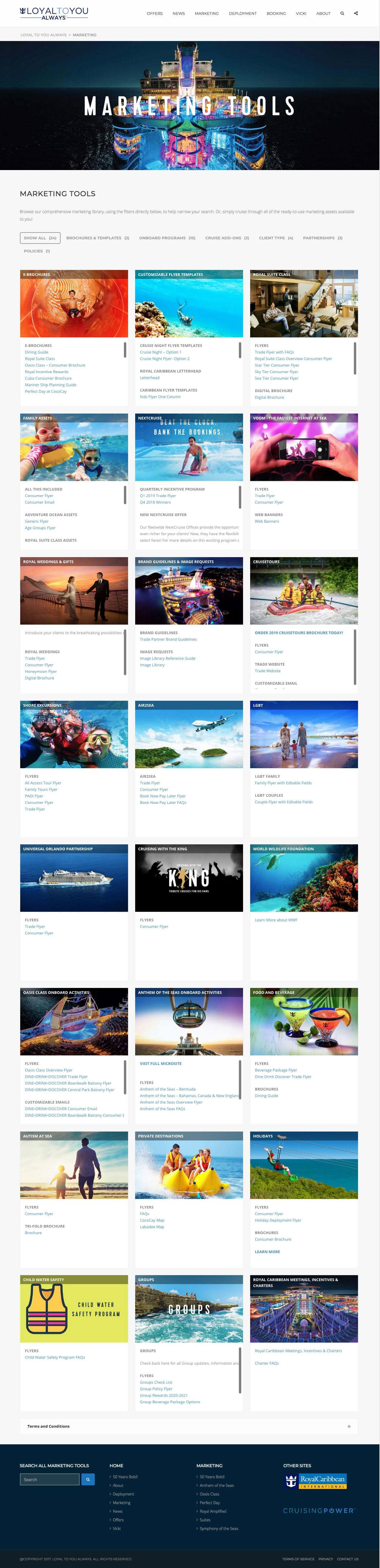The height and width of the screenshot is (1568, 380).
Task: Open the Trade Partner Brand Guidelines
Action: (x=168, y=640)
